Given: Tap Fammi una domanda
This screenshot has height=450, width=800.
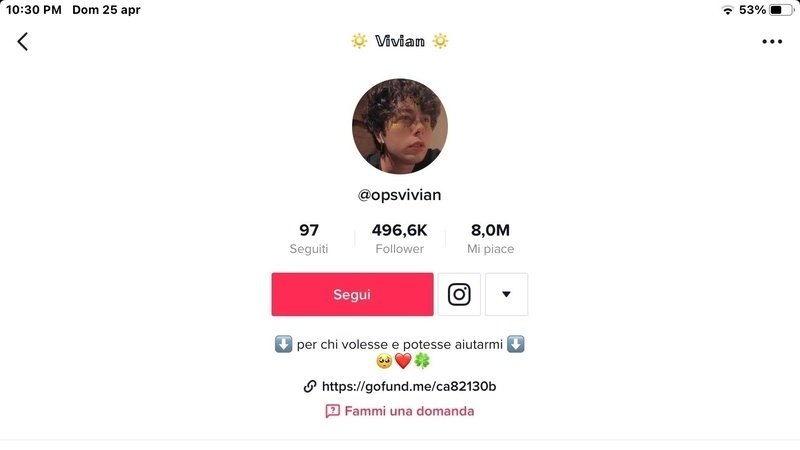Looking at the screenshot, I should [x=400, y=411].
